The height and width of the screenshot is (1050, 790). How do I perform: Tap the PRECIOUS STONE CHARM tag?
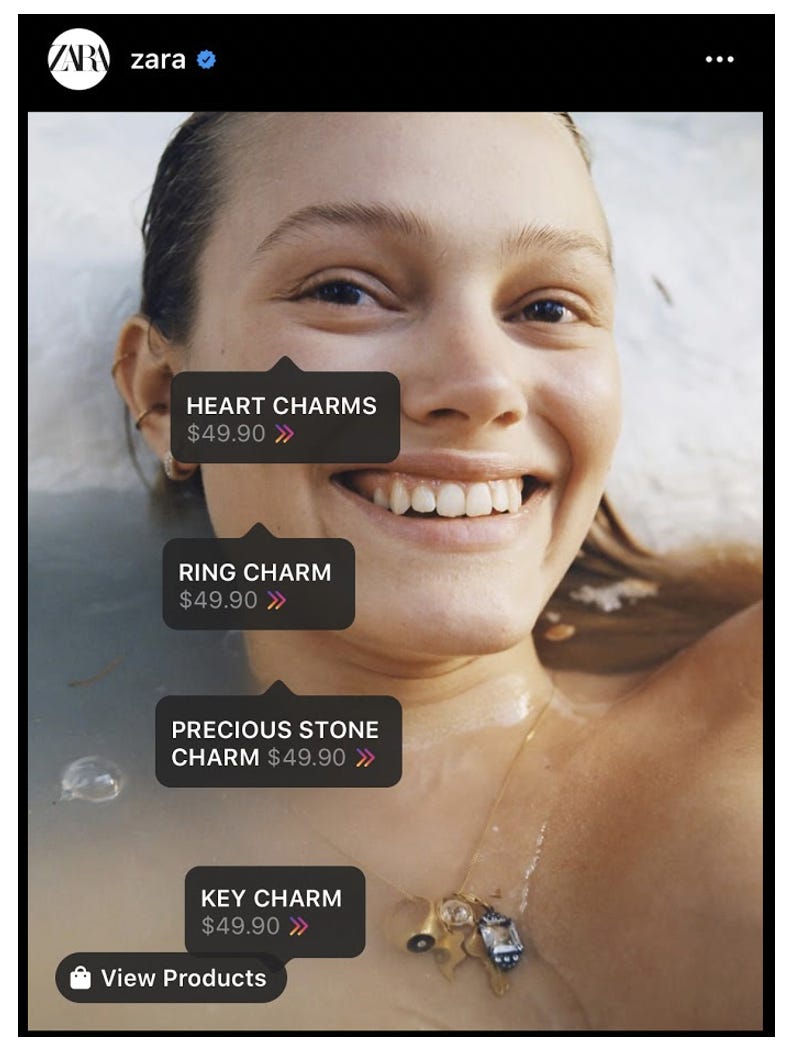coord(278,742)
